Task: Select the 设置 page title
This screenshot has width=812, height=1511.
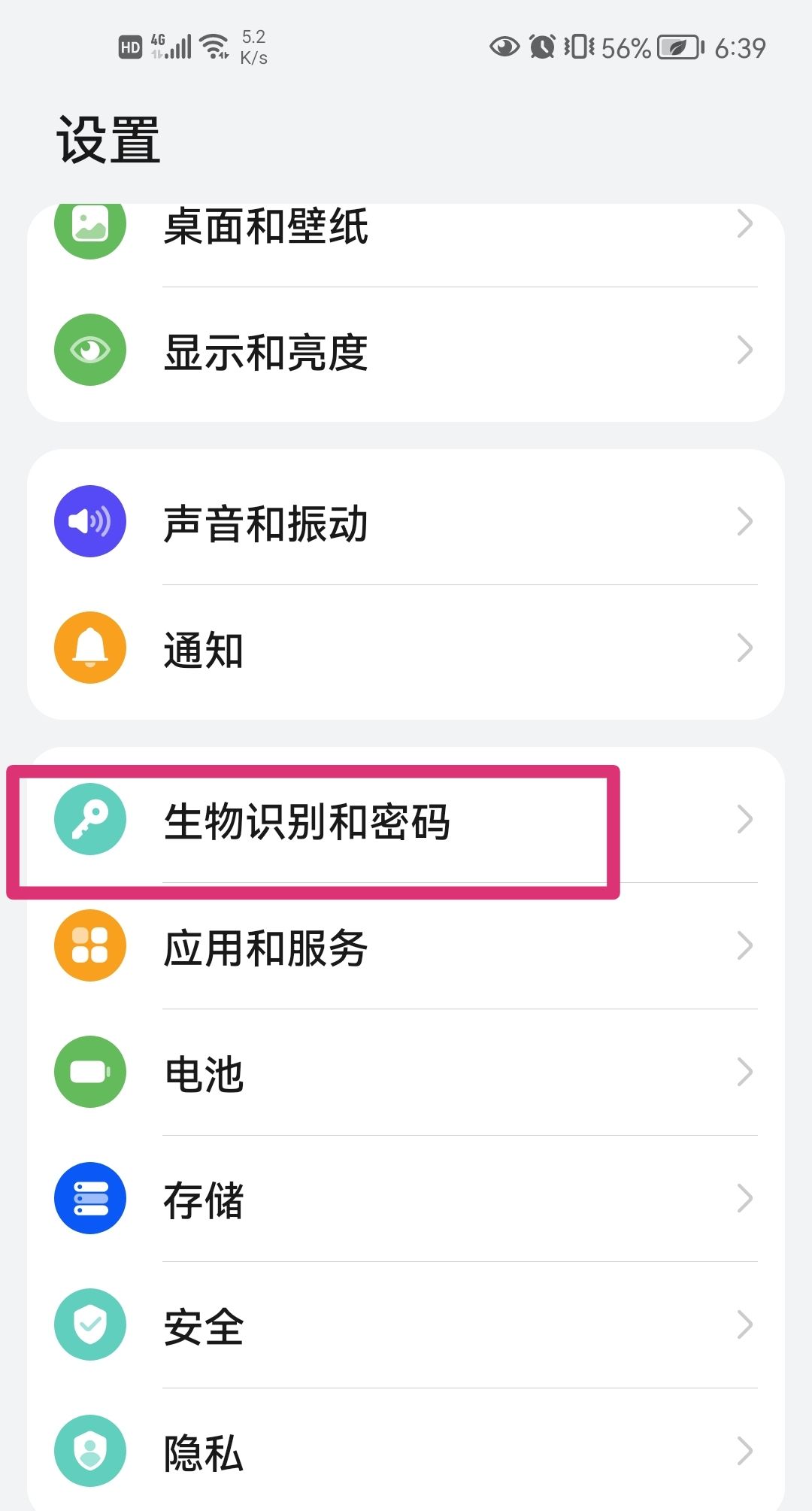Action: point(110,137)
